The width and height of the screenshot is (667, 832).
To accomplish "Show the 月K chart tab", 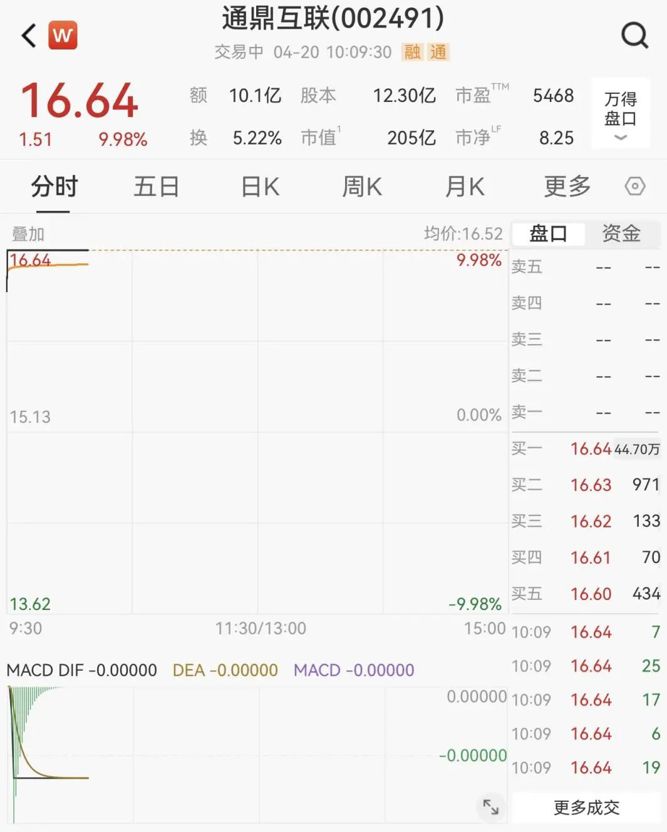I will click(464, 186).
